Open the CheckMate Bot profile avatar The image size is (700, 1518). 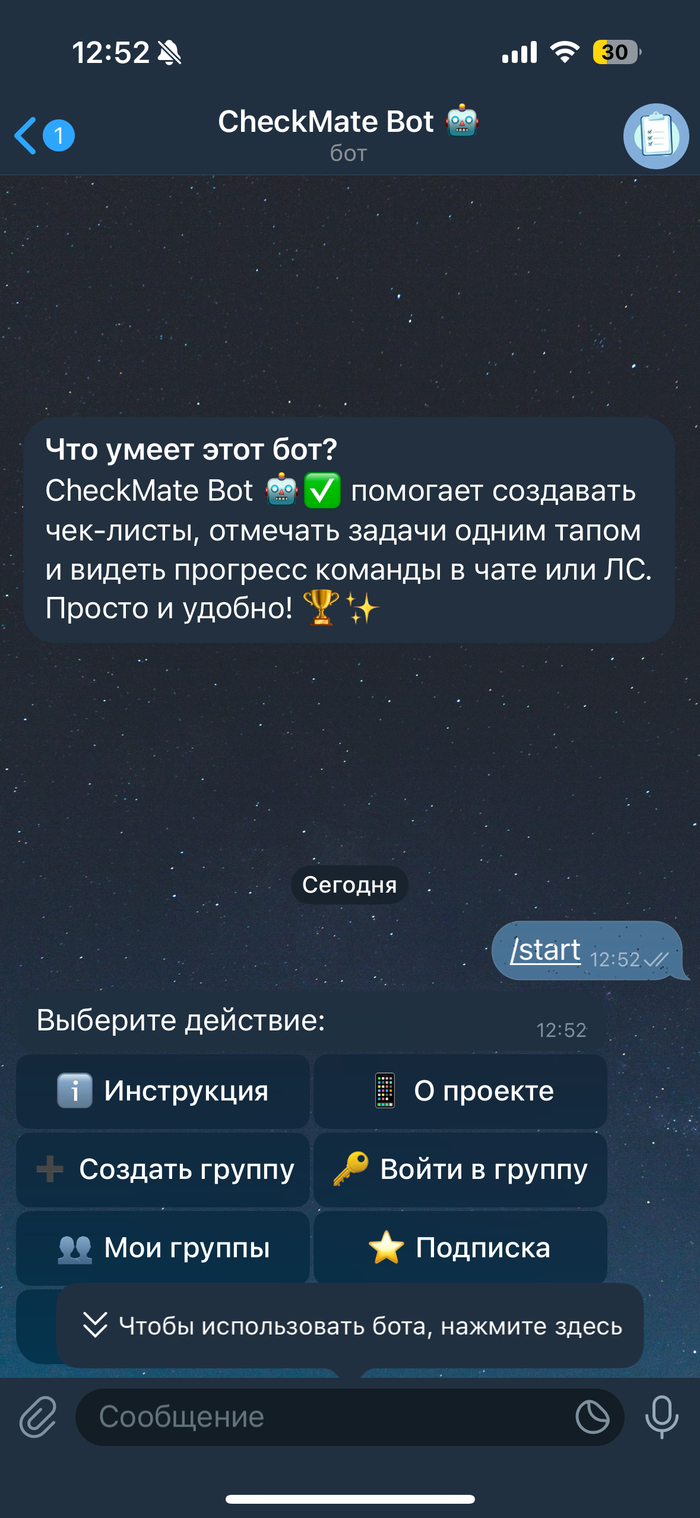655,135
